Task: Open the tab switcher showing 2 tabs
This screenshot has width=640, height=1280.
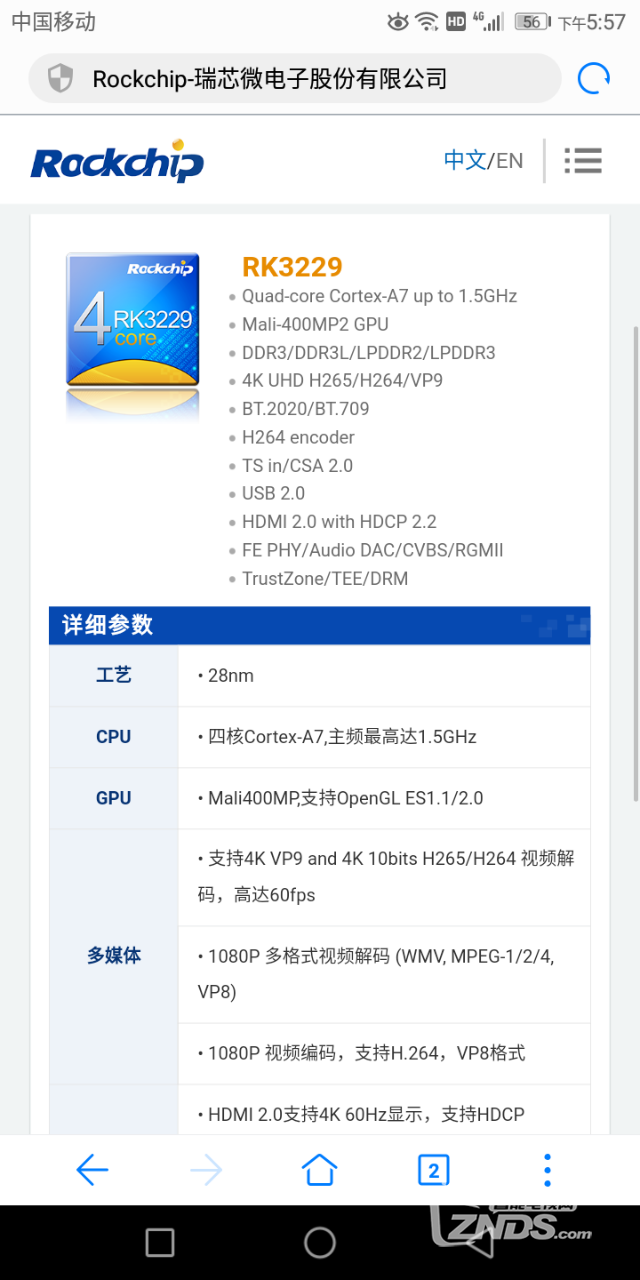Action: 433,1169
